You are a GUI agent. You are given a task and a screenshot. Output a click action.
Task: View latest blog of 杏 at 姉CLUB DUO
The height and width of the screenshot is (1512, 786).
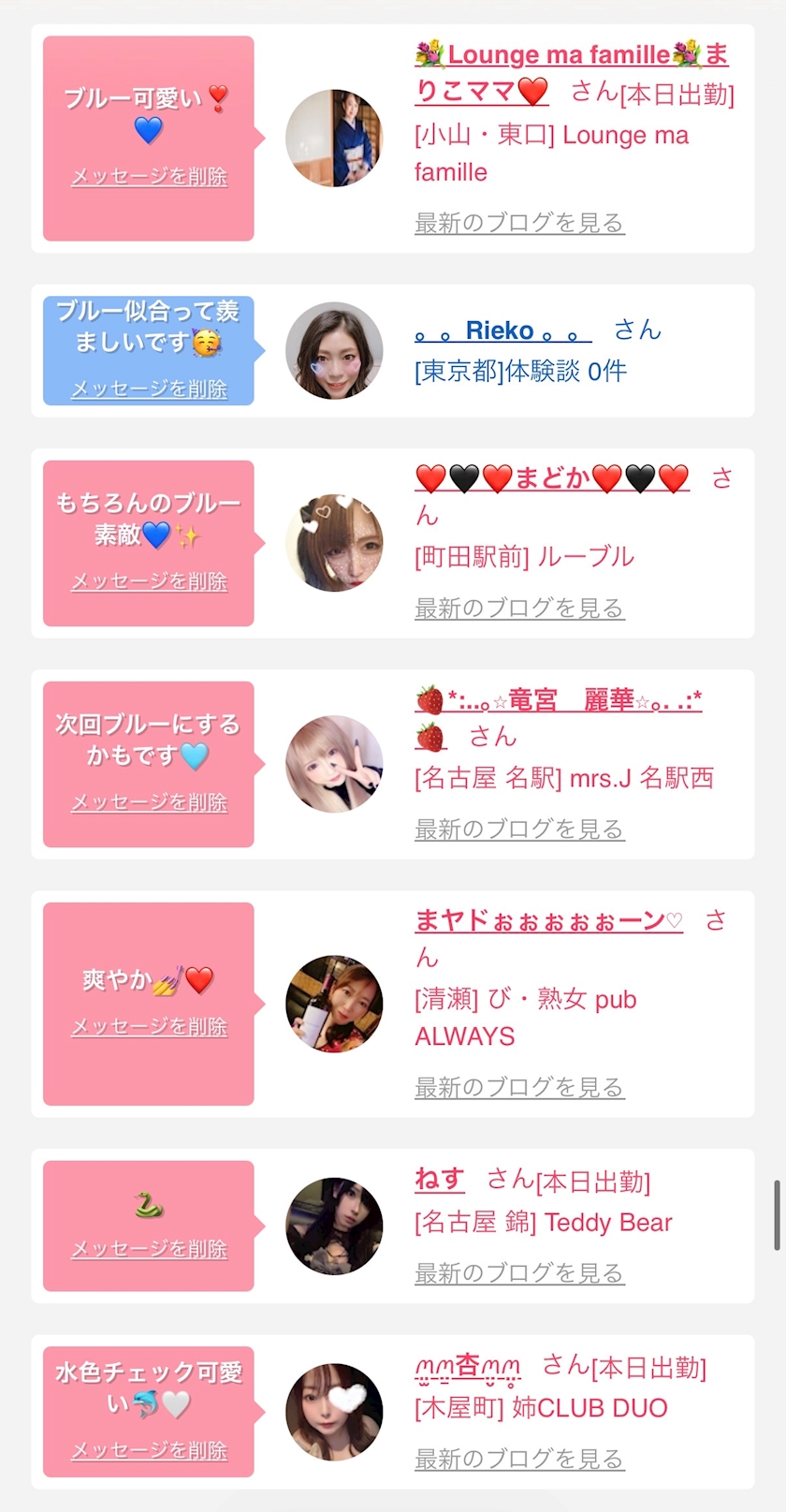[x=518, y=1459]
